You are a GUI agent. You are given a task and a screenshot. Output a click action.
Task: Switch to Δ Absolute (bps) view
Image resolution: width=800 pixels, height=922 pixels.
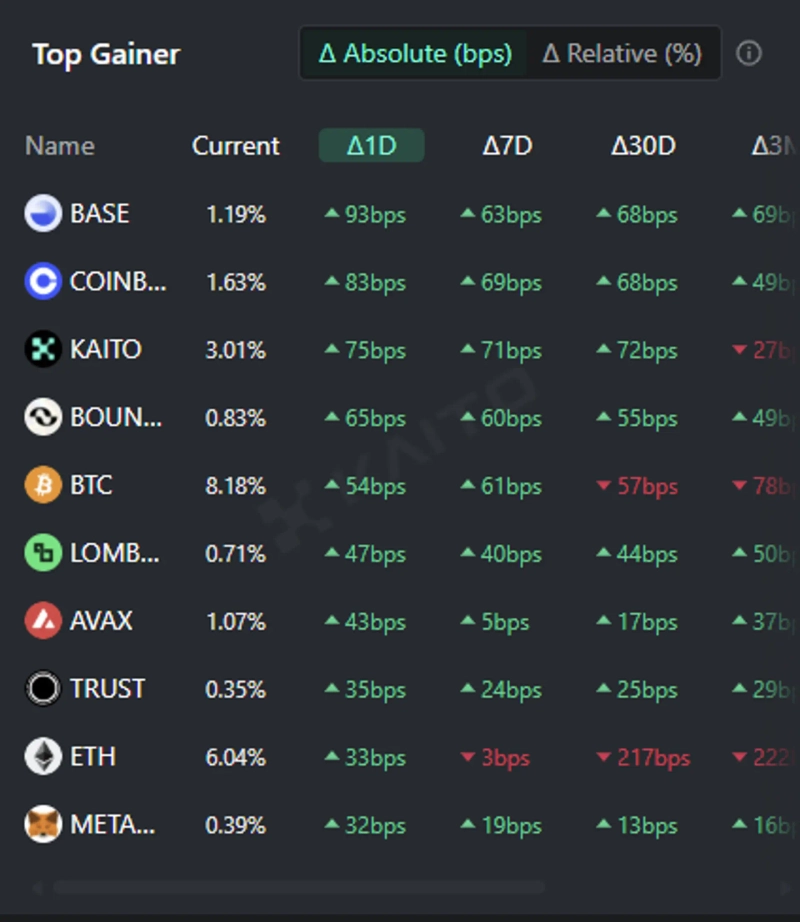pyautogui.click(x=414, y=54)
